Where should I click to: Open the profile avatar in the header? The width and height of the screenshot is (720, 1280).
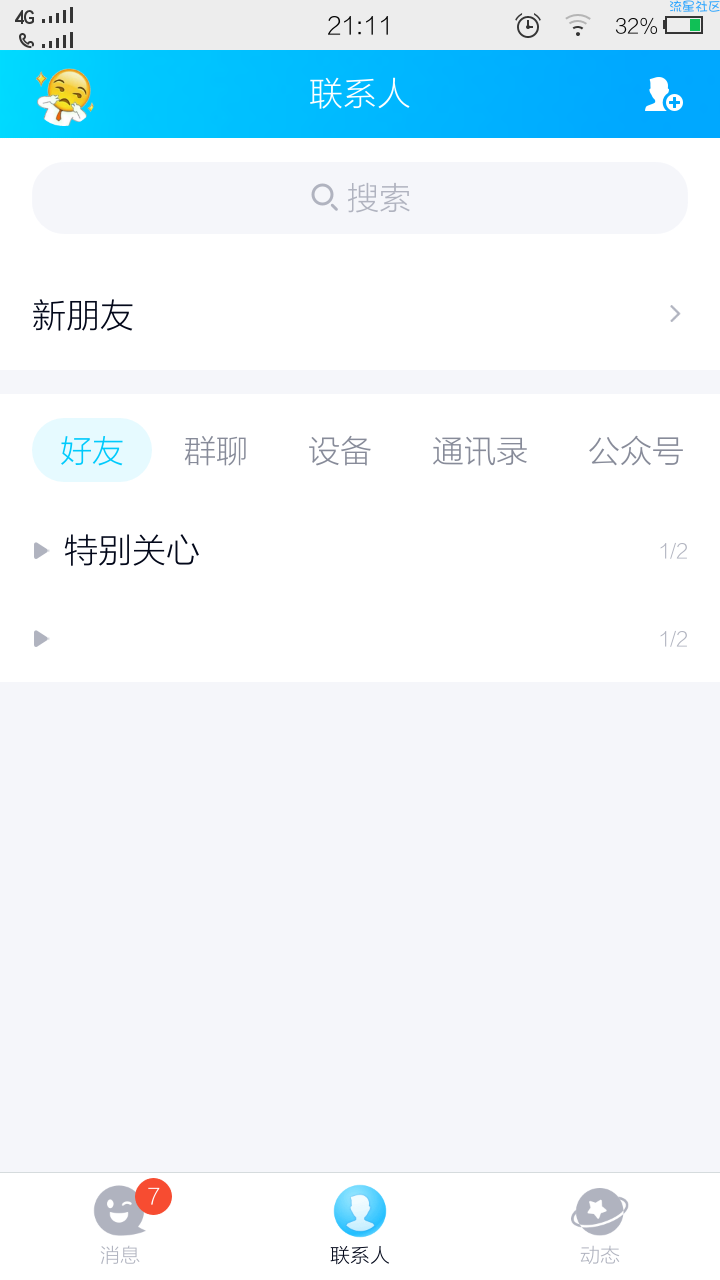point(64,95)
